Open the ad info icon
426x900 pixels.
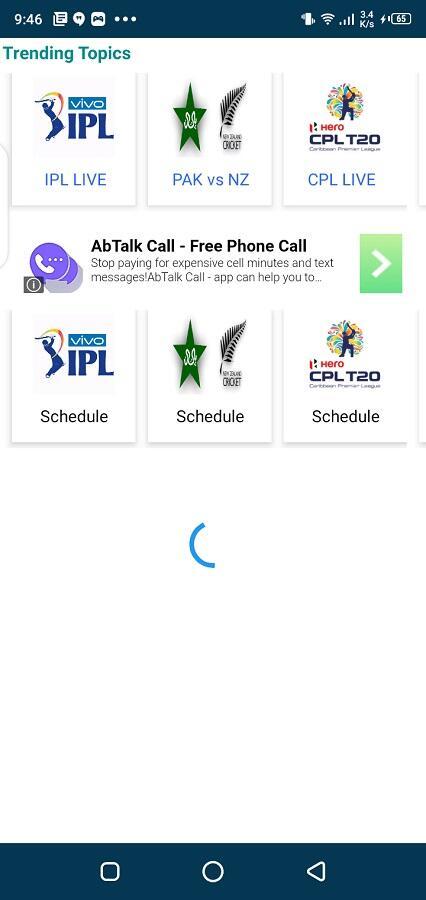33,285
